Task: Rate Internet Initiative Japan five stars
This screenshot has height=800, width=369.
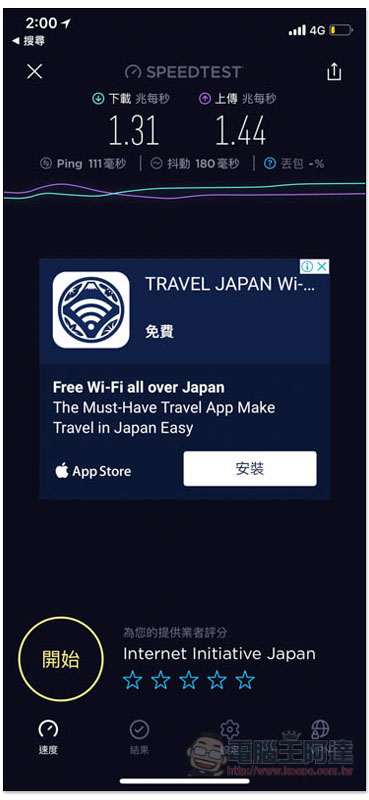Action: [245, 680]
